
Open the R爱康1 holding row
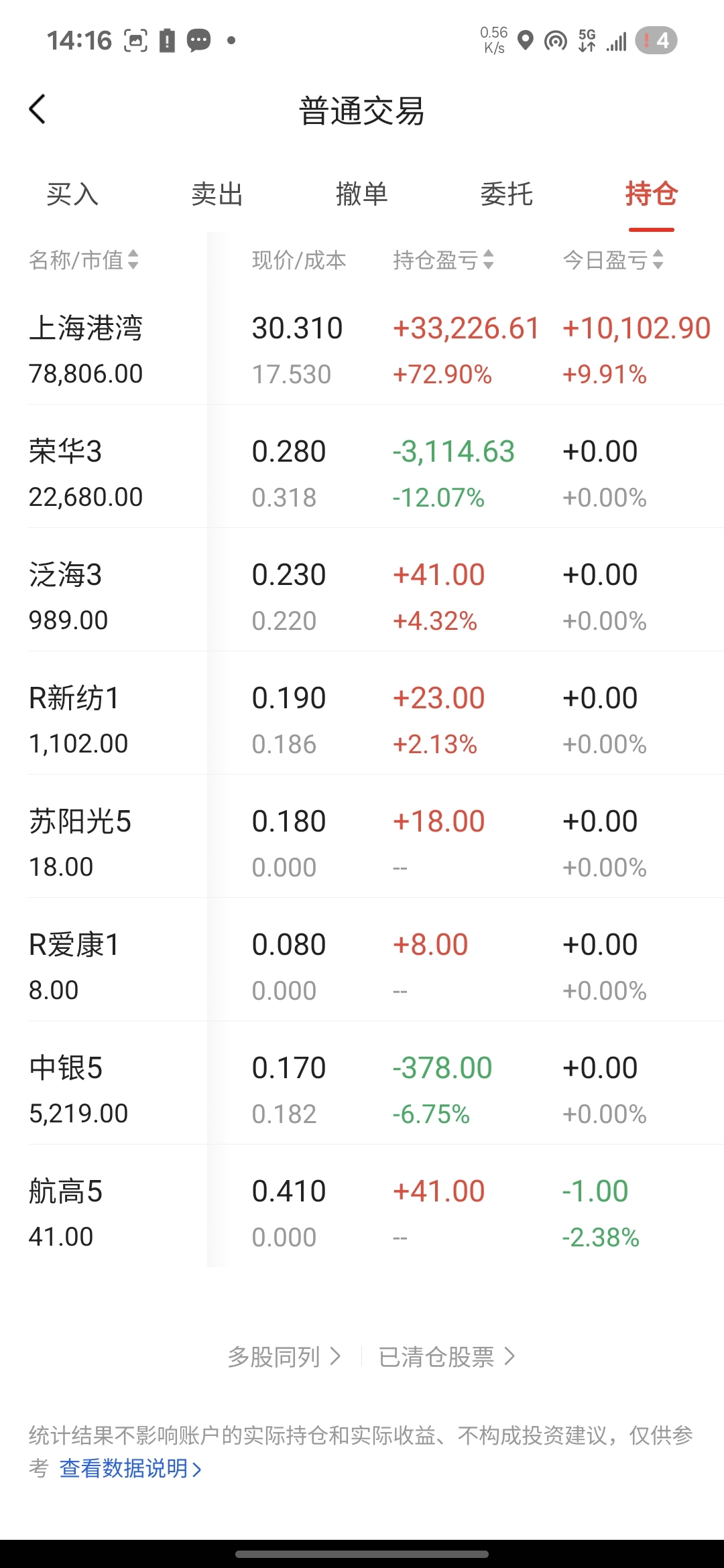pos(362,967)
